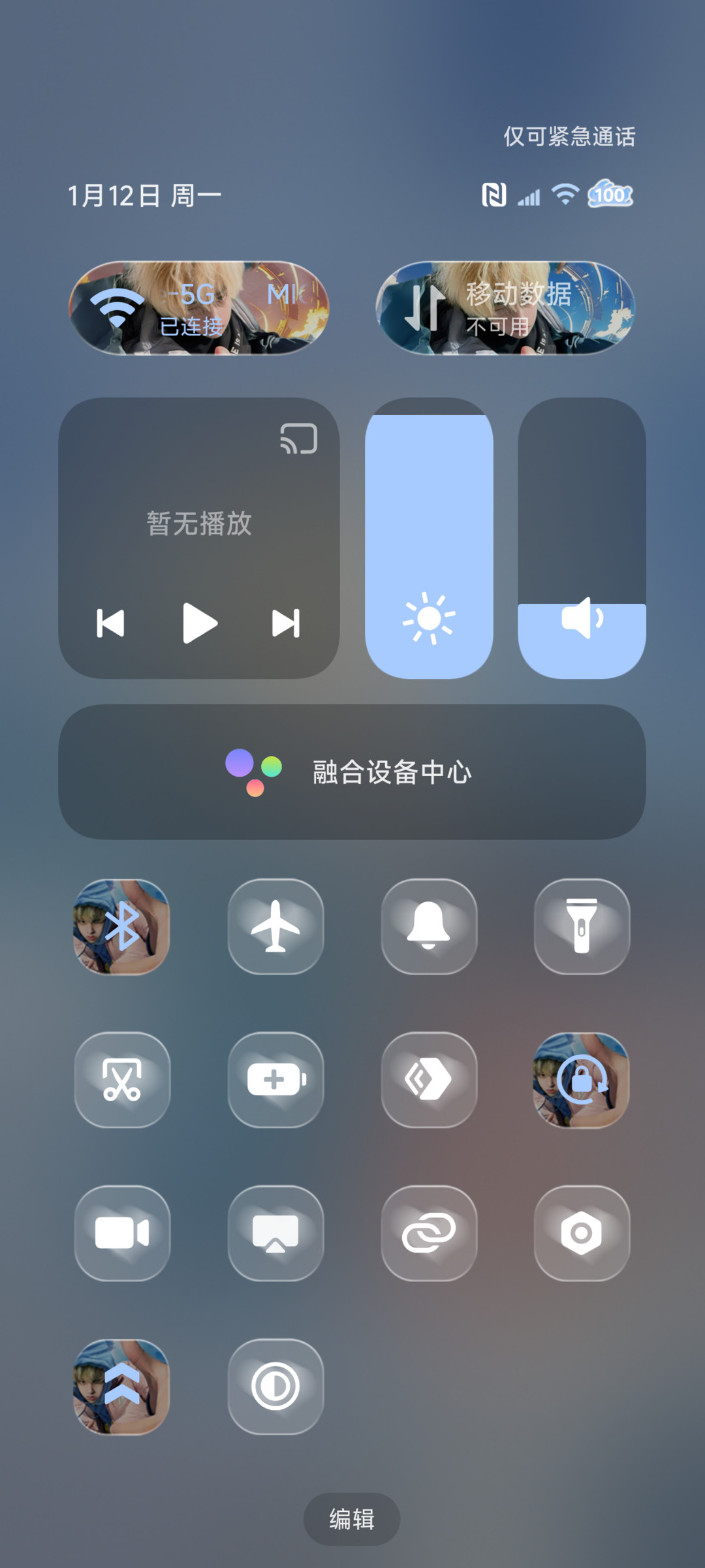Image resolution: width=705 pixels, height=1568 pixels.
Task: Tap the brightness slider
Action: (x=429, y=538)
